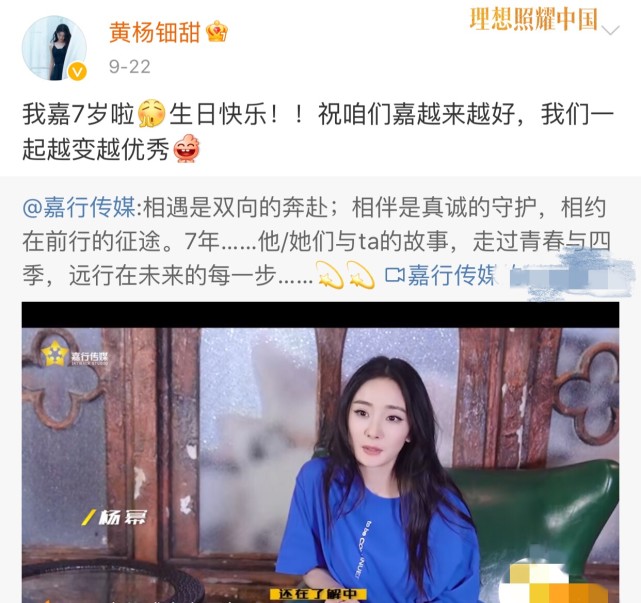Expand the post options chevron
This screenshot has width=641, height=603.
(x=609, y=32)
